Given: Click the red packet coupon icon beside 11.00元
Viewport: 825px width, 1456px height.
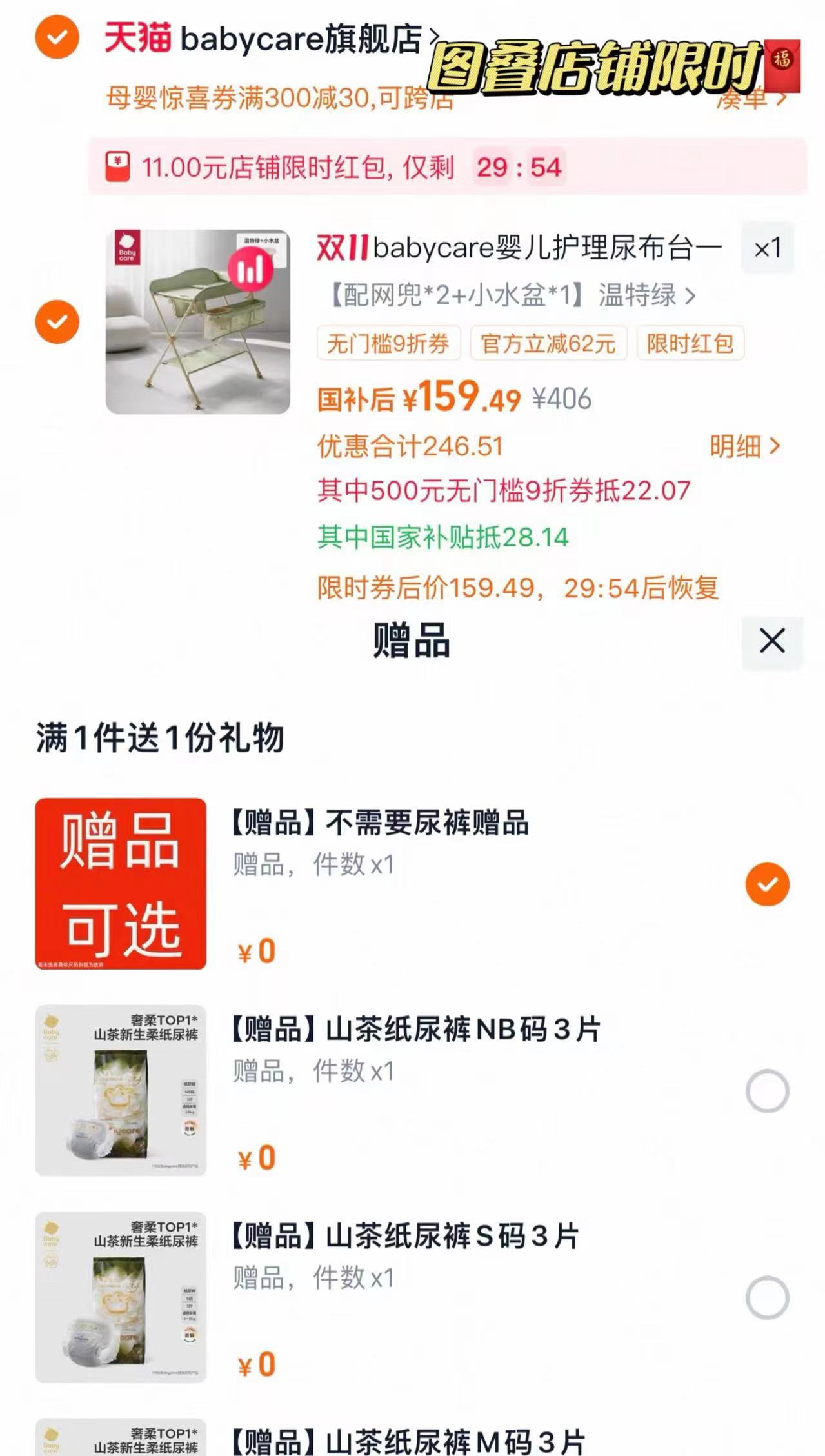Looking at the screenshot, I should pyautogui.click(x=116, y=166).
